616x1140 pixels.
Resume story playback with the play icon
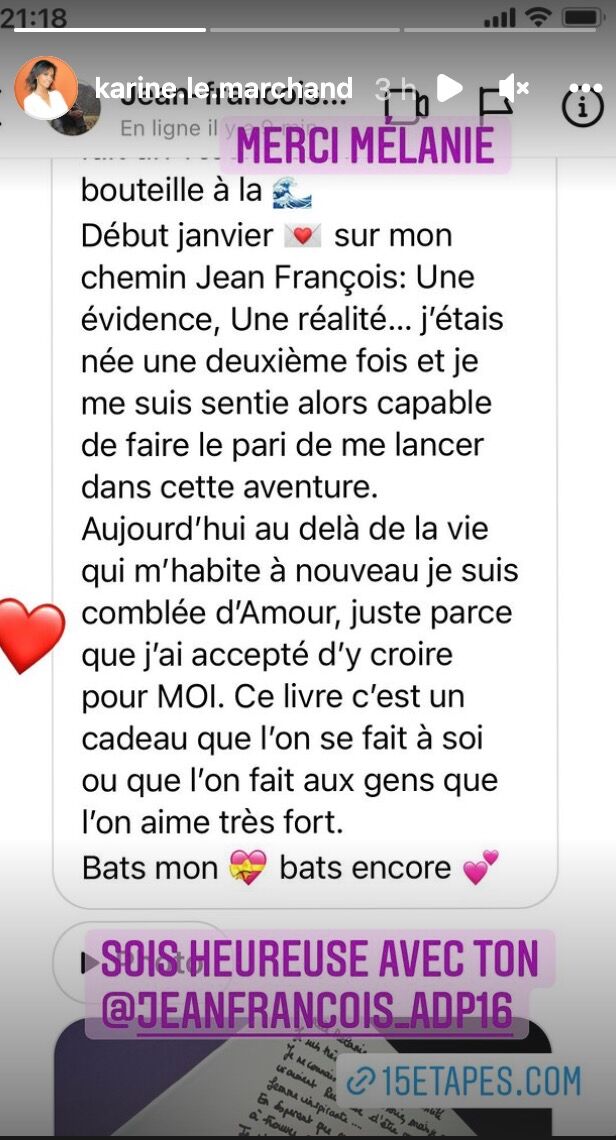click(x=449, y=88)
